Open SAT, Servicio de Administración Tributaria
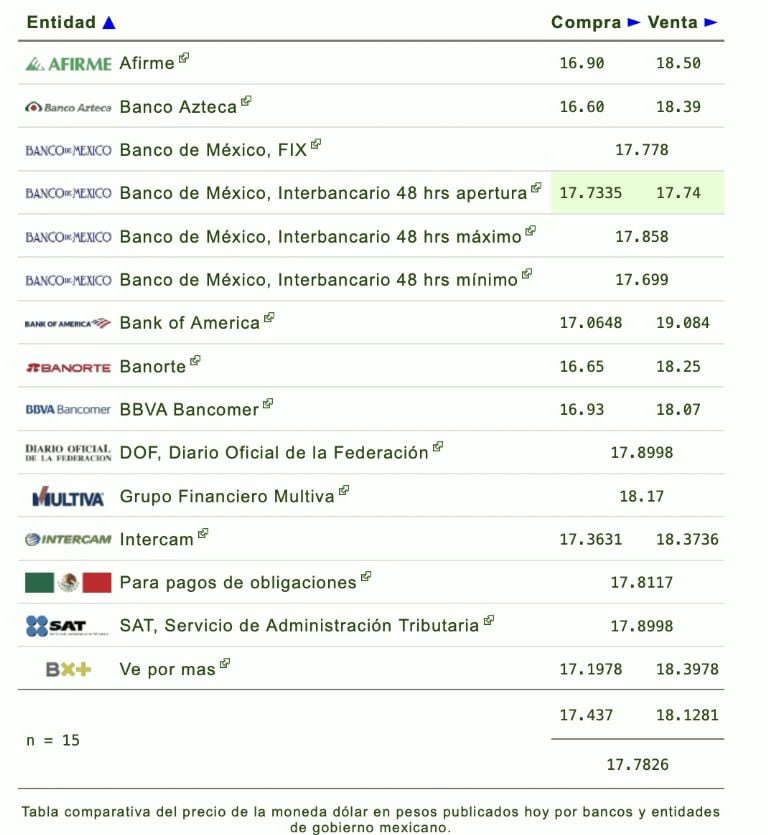This screenshot has width=768, height=835. 298,625
